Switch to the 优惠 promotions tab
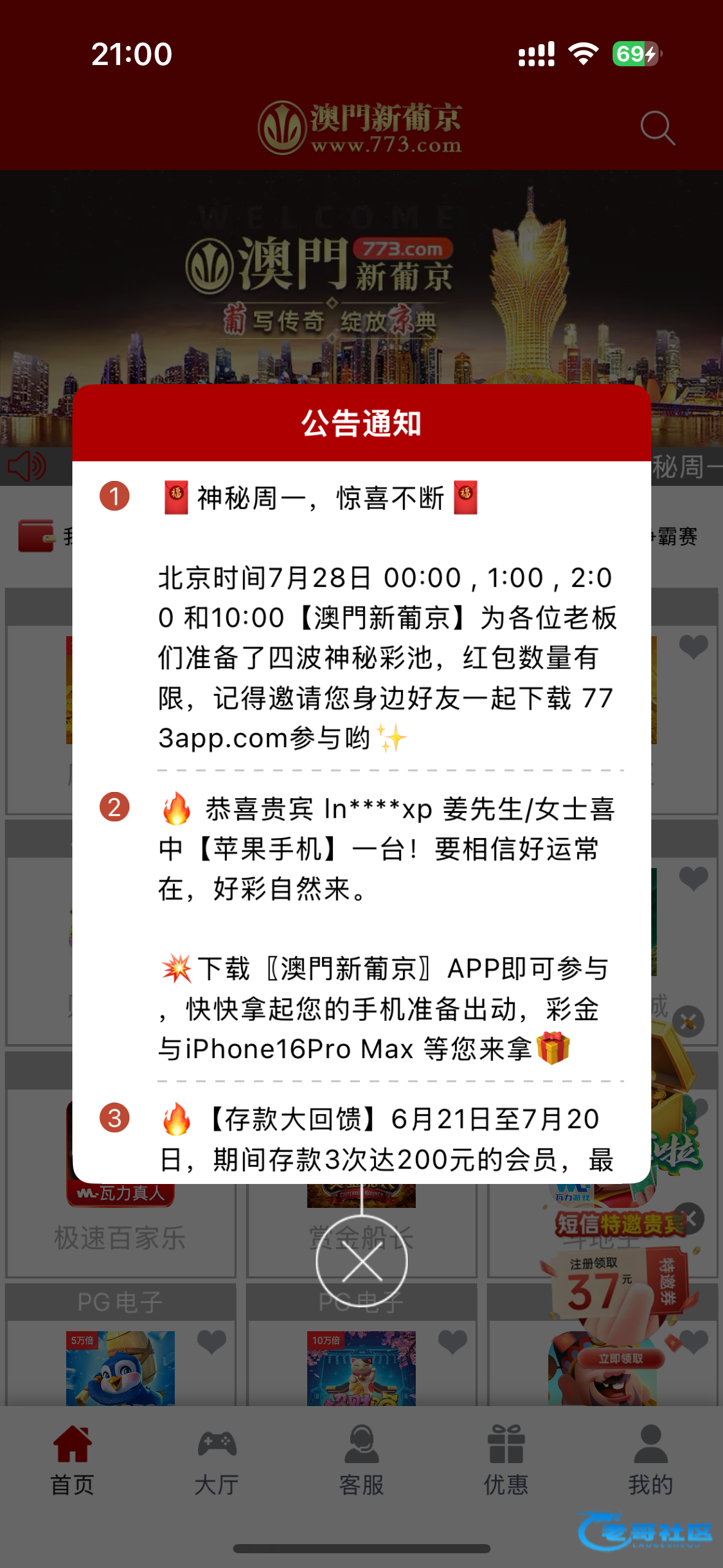Screen dimensions: 723x1568 (506, 1461)
